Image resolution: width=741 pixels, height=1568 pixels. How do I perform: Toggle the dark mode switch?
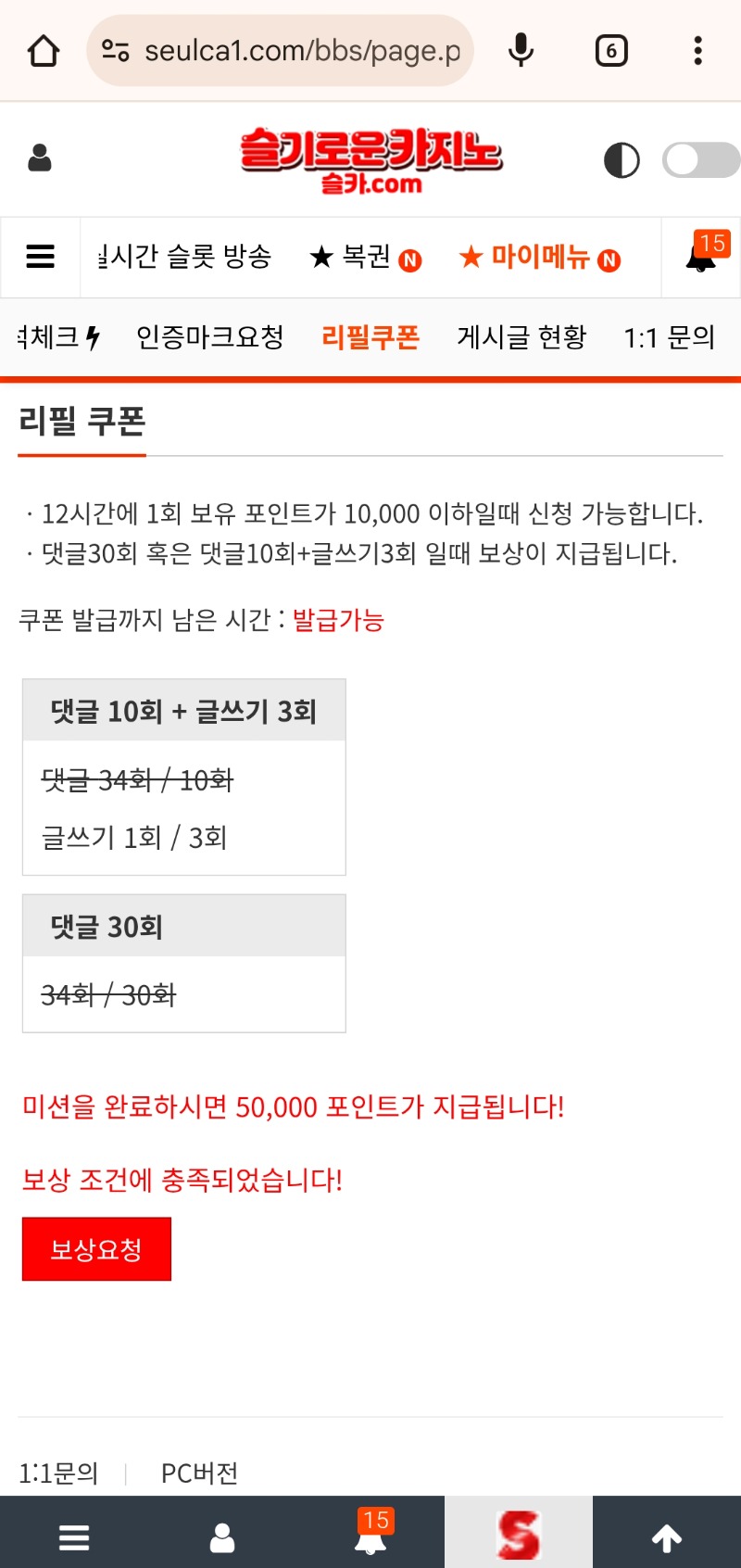[x=700, y=159]
